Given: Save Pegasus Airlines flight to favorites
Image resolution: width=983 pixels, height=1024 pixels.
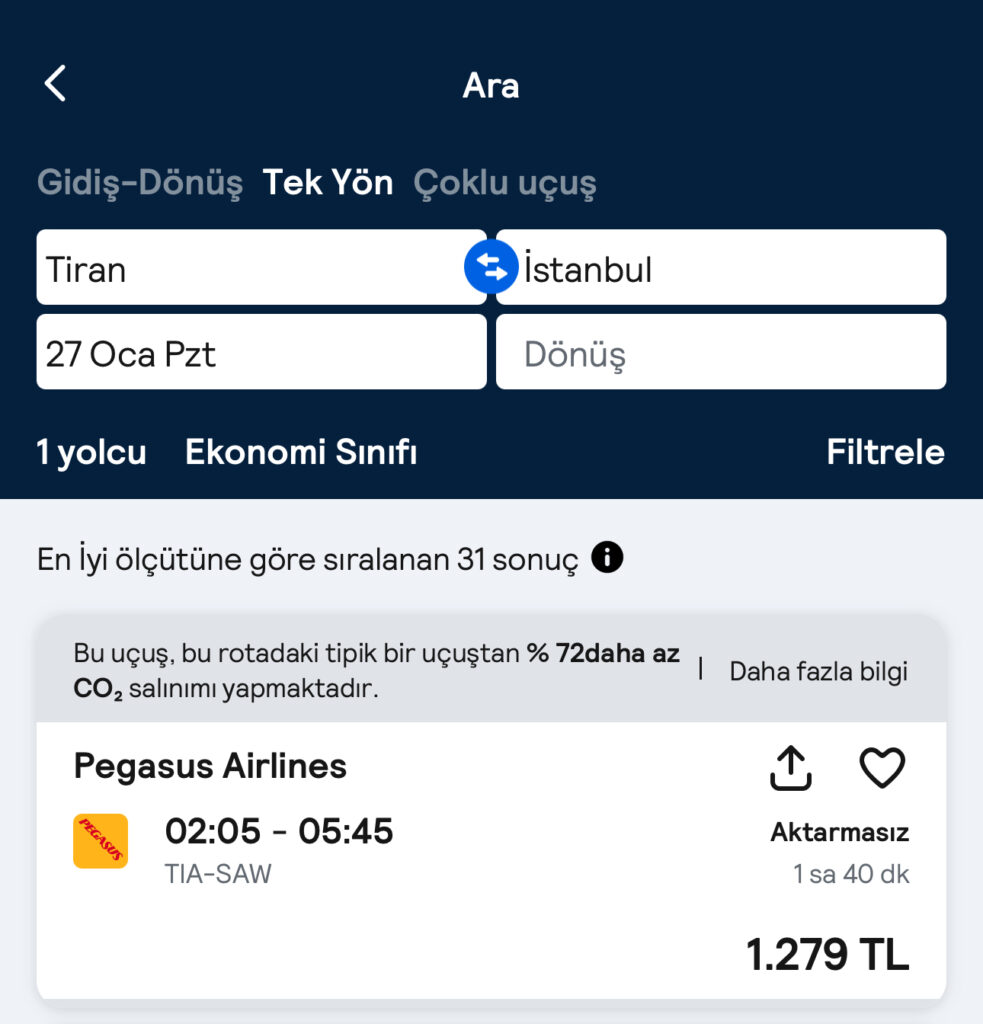Looking at the screenshot, I should 882,768.
